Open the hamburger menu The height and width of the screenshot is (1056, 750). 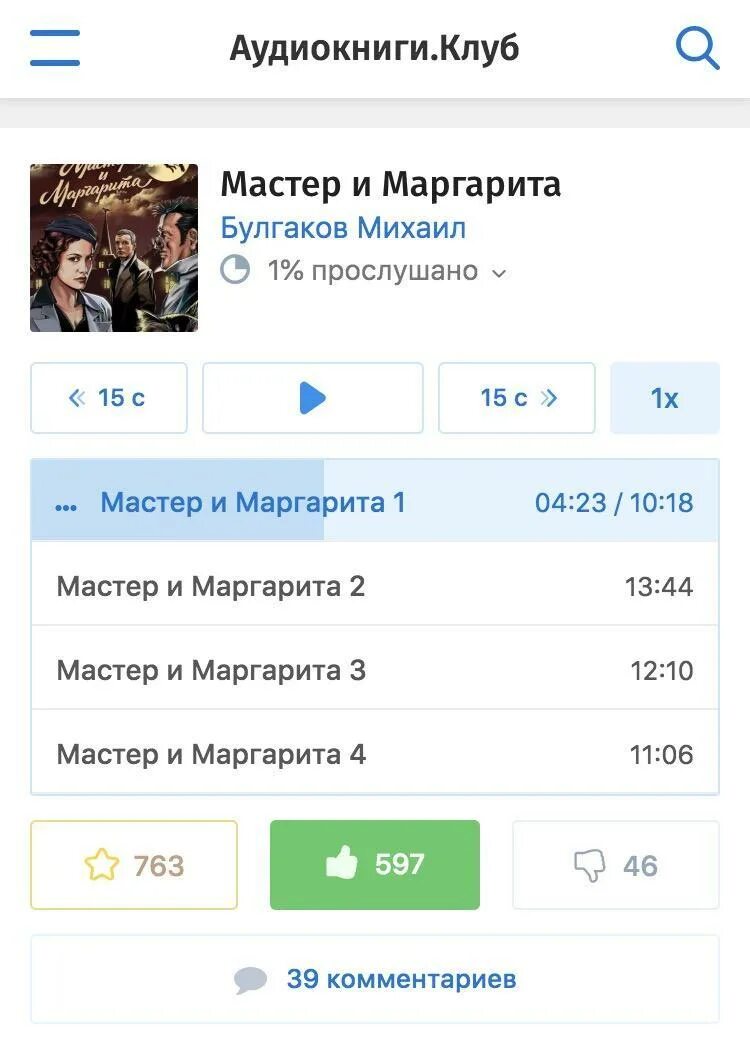[x=55, y=48]
